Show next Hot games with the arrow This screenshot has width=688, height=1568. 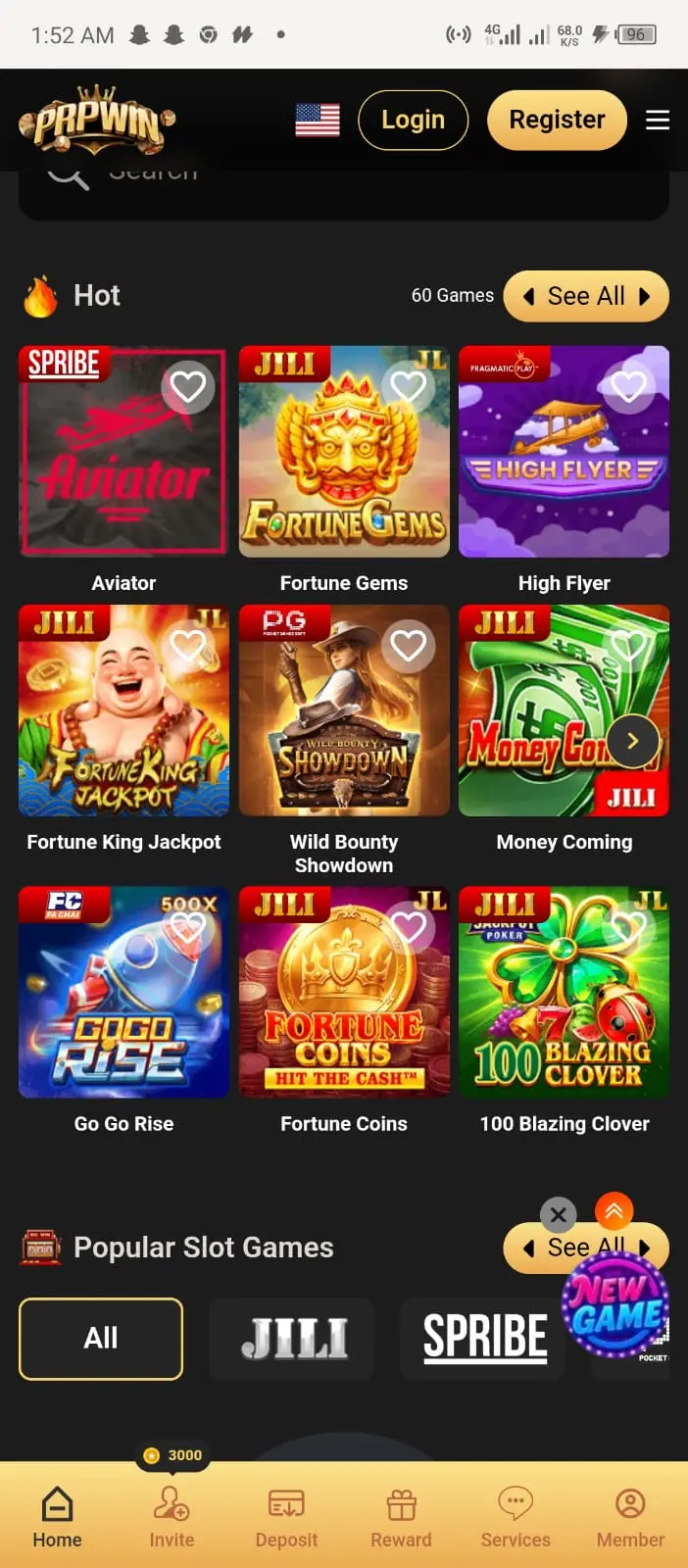point(632,741)
